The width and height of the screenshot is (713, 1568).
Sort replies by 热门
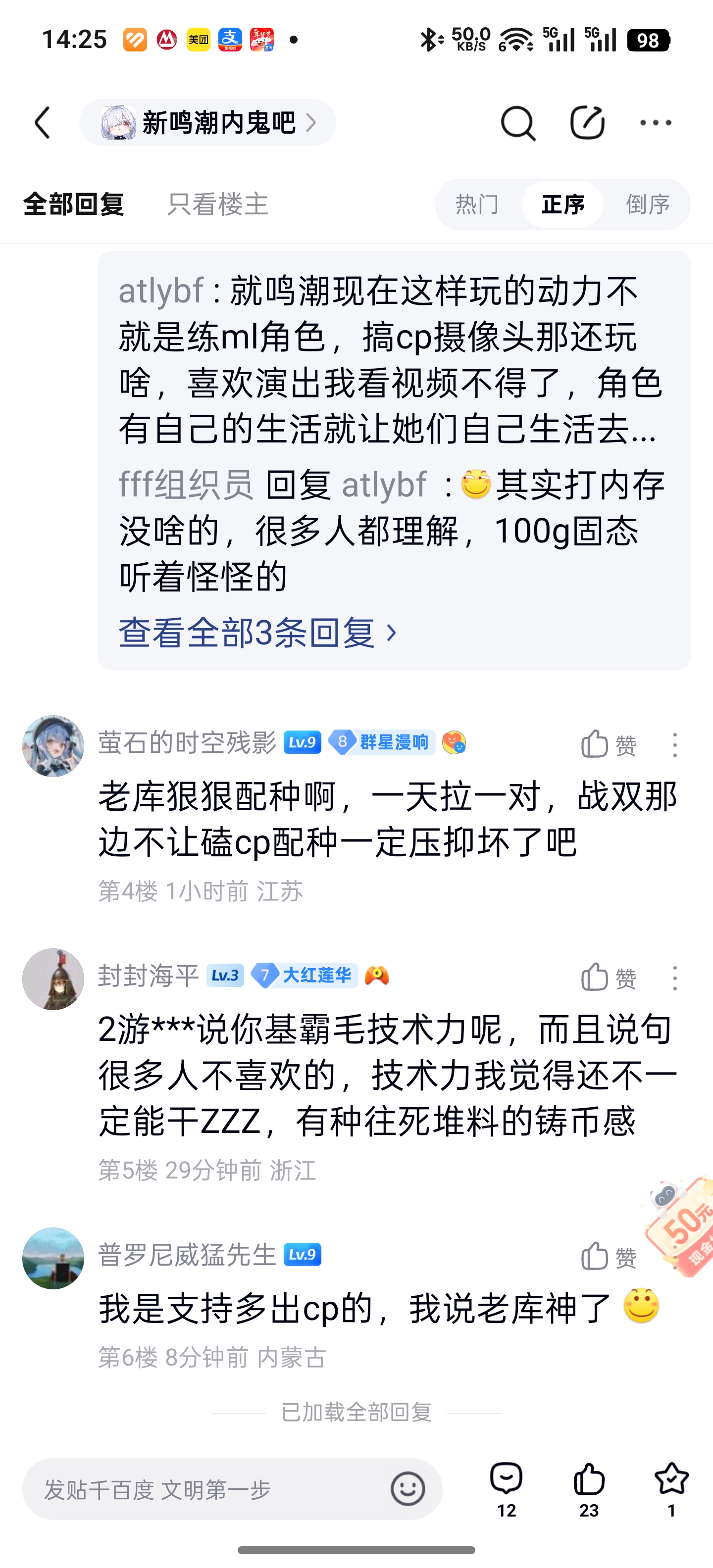[477, 204]
